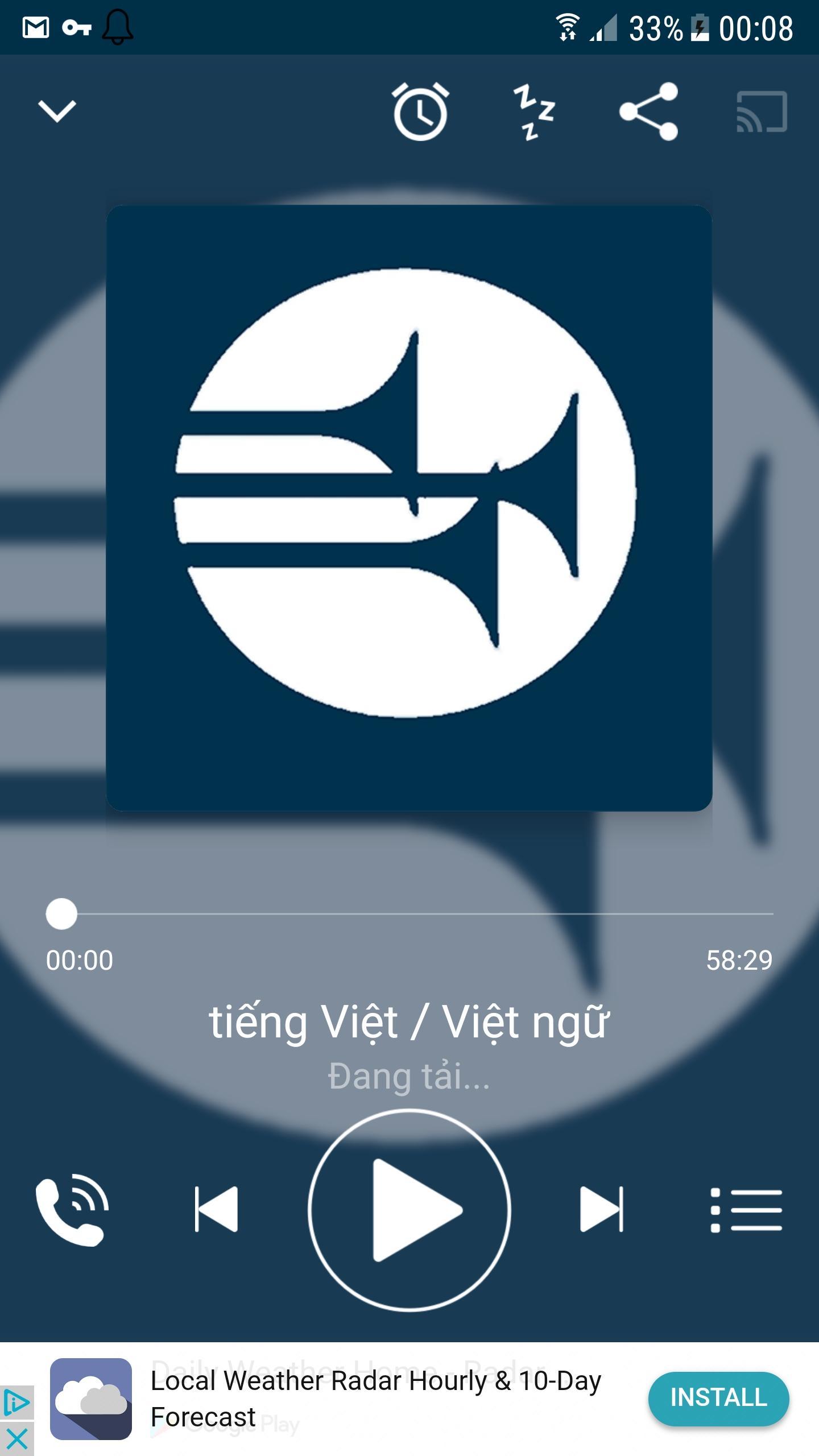Tap the seek bar handle at 00:00
The width and height of the screenshot is (819, 1456).
pyautogui.click(x=61, y=914)
